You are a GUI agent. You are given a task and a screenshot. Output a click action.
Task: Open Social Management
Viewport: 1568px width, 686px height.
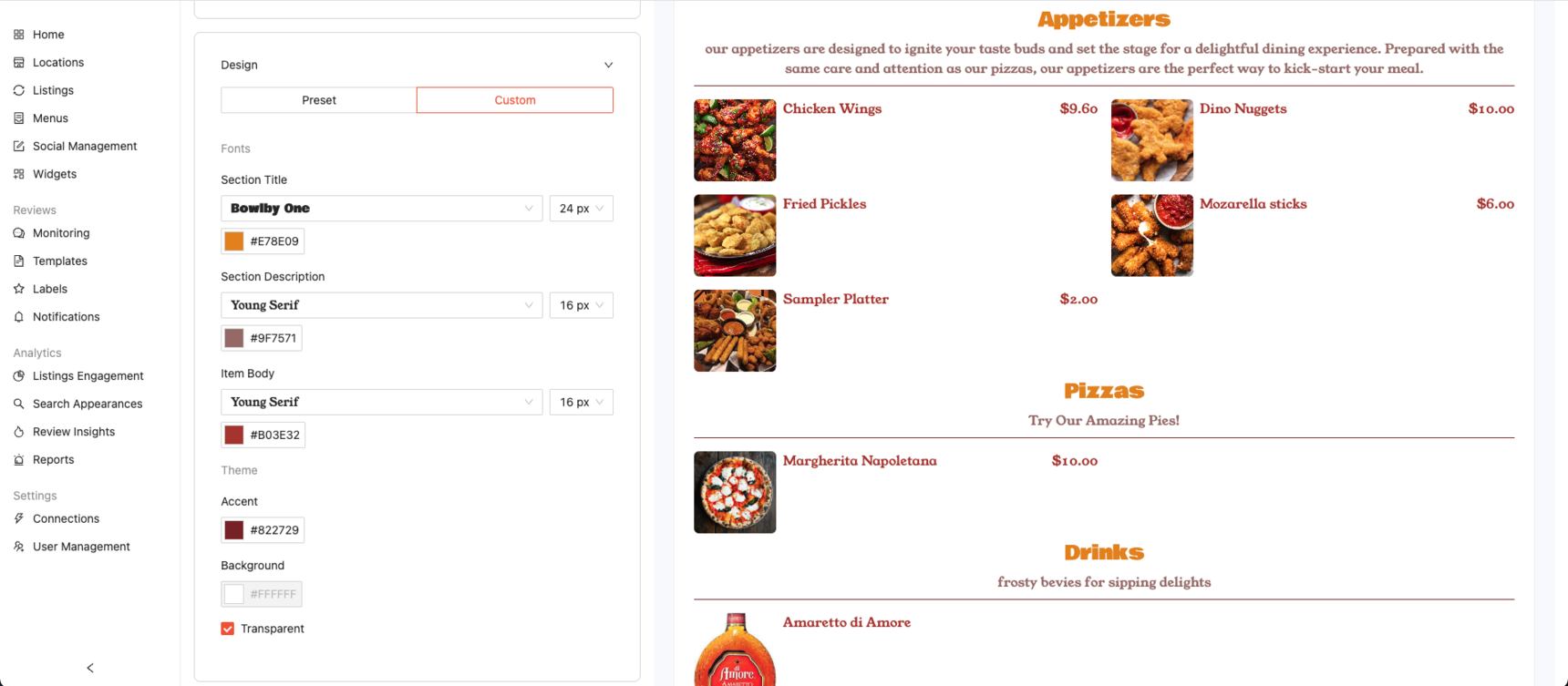[84, 146]
